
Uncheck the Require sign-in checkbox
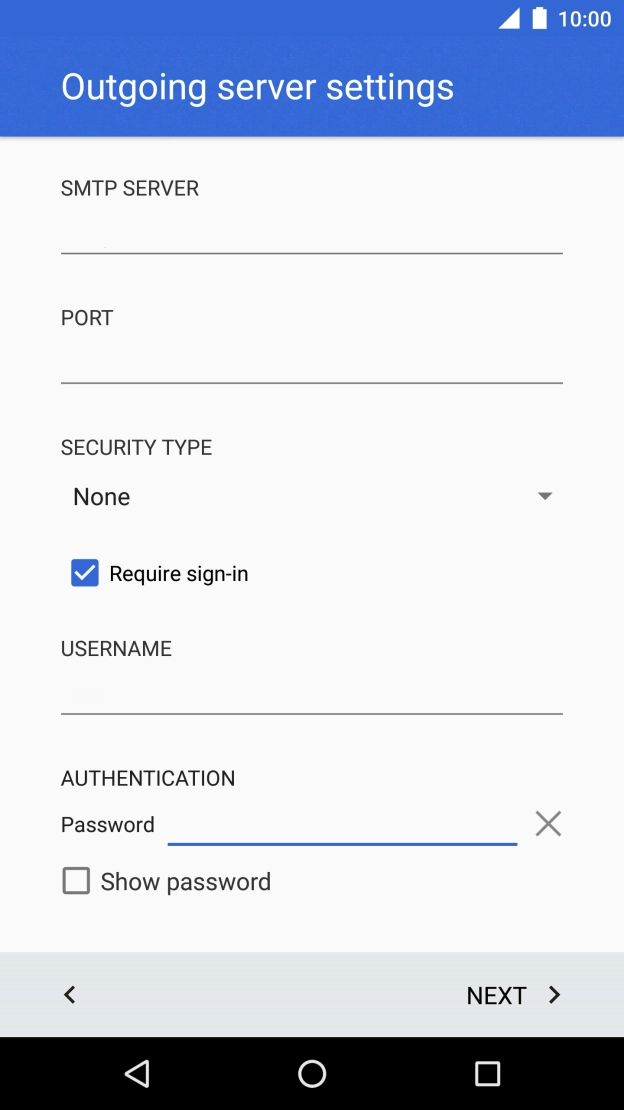85,573
